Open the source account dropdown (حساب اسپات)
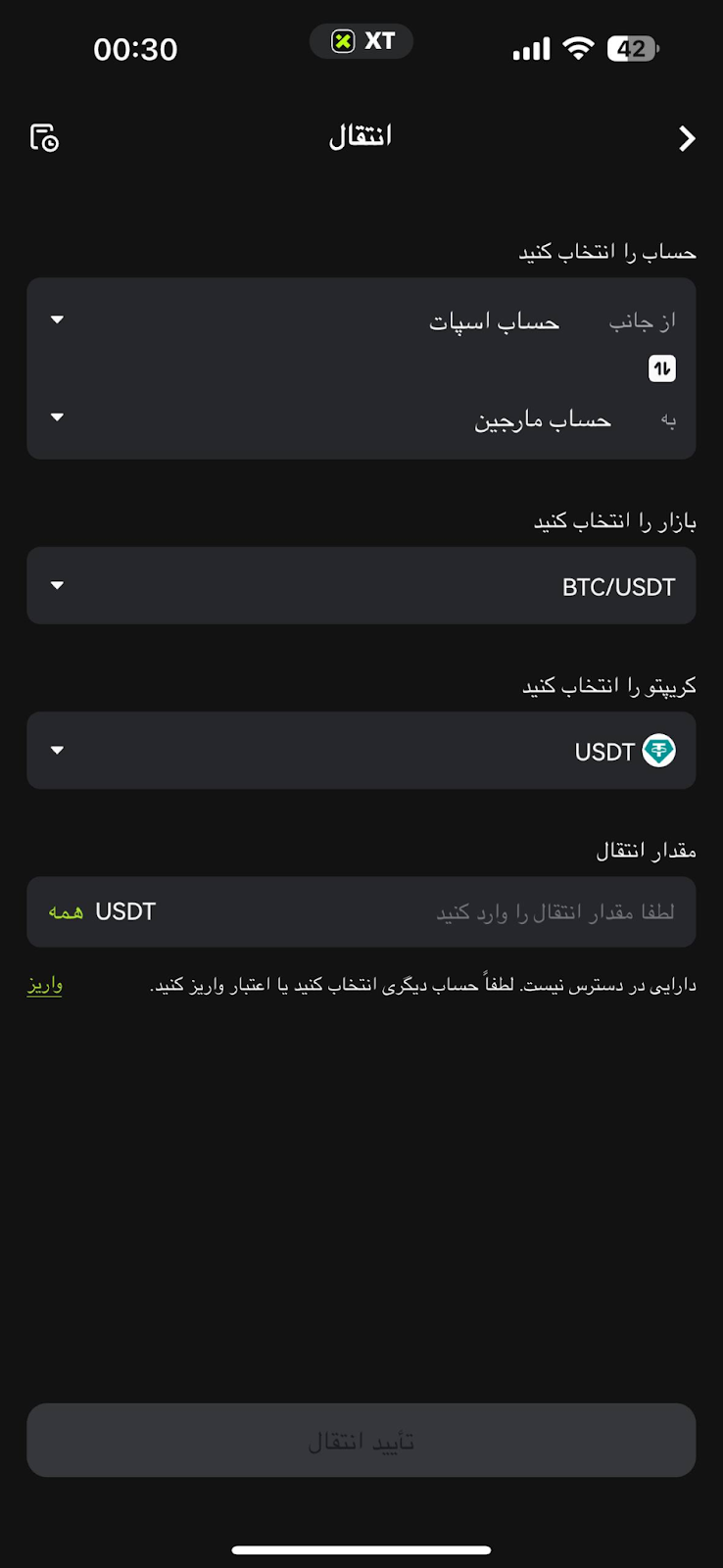Screen dimensions: 723x1568 pos(361,320)
